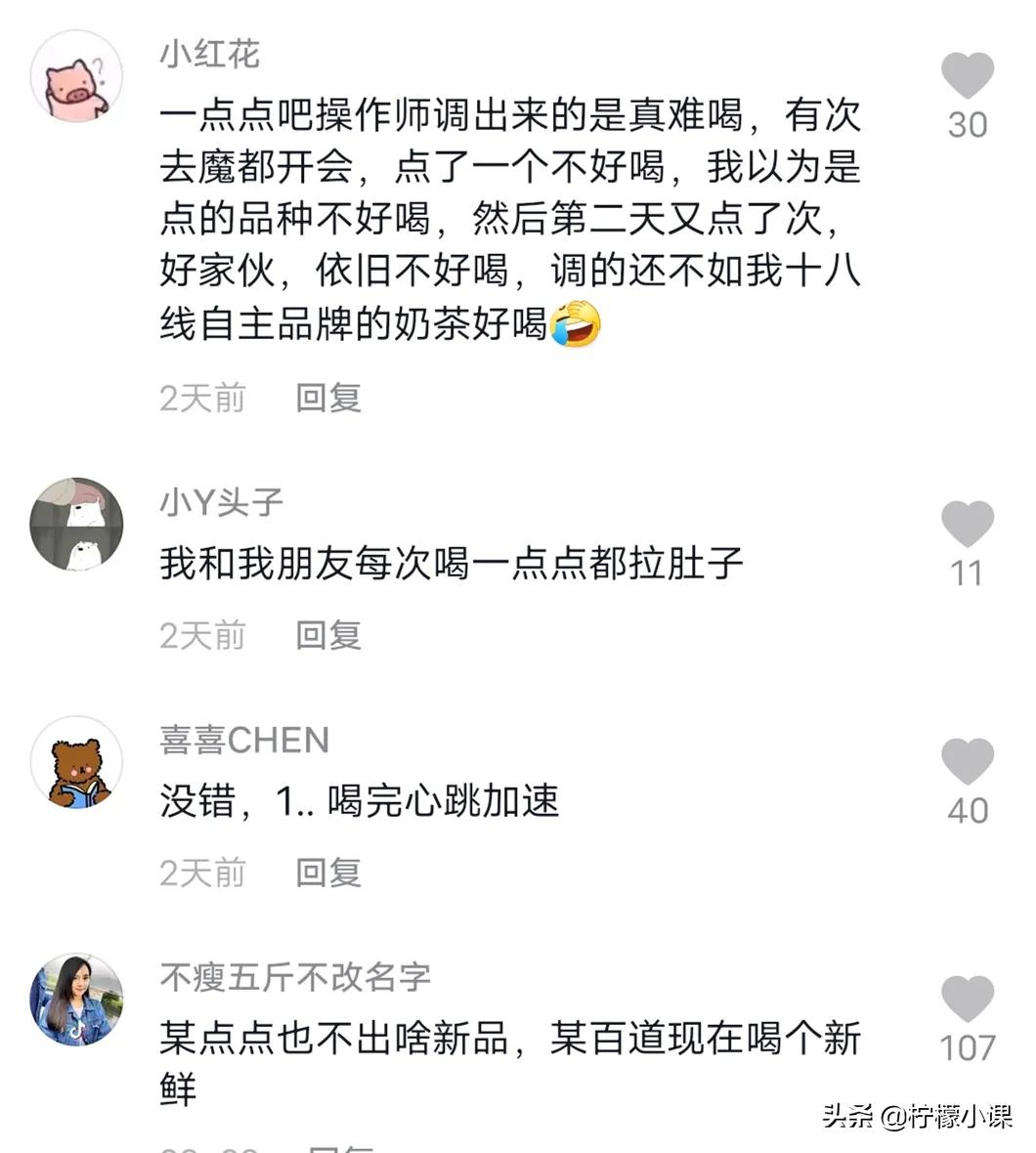1036x1153 pixels.
Task: Click 小Y头子's bear avatar
Action: pos(75,524)
